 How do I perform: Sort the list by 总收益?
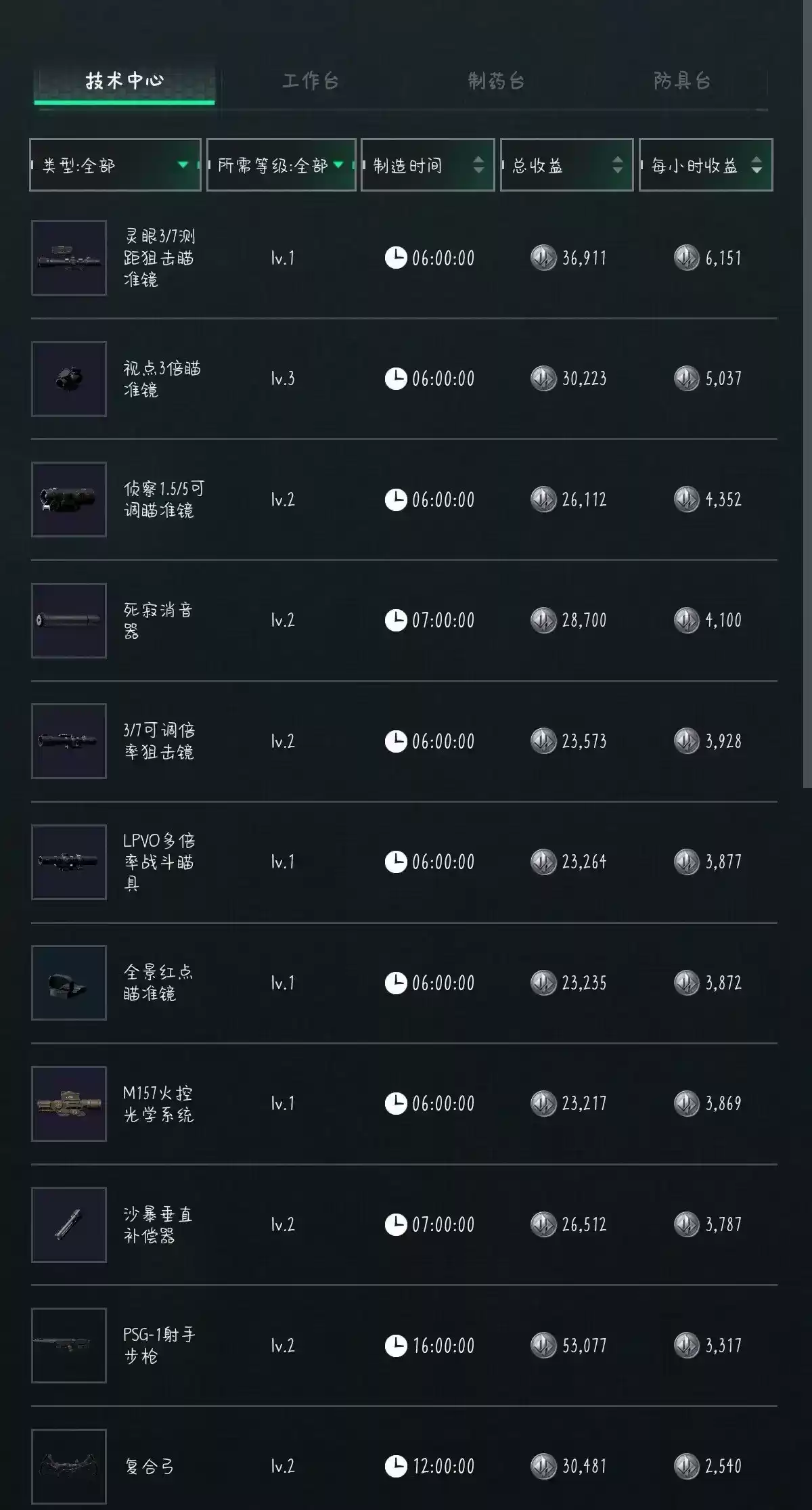566,165
